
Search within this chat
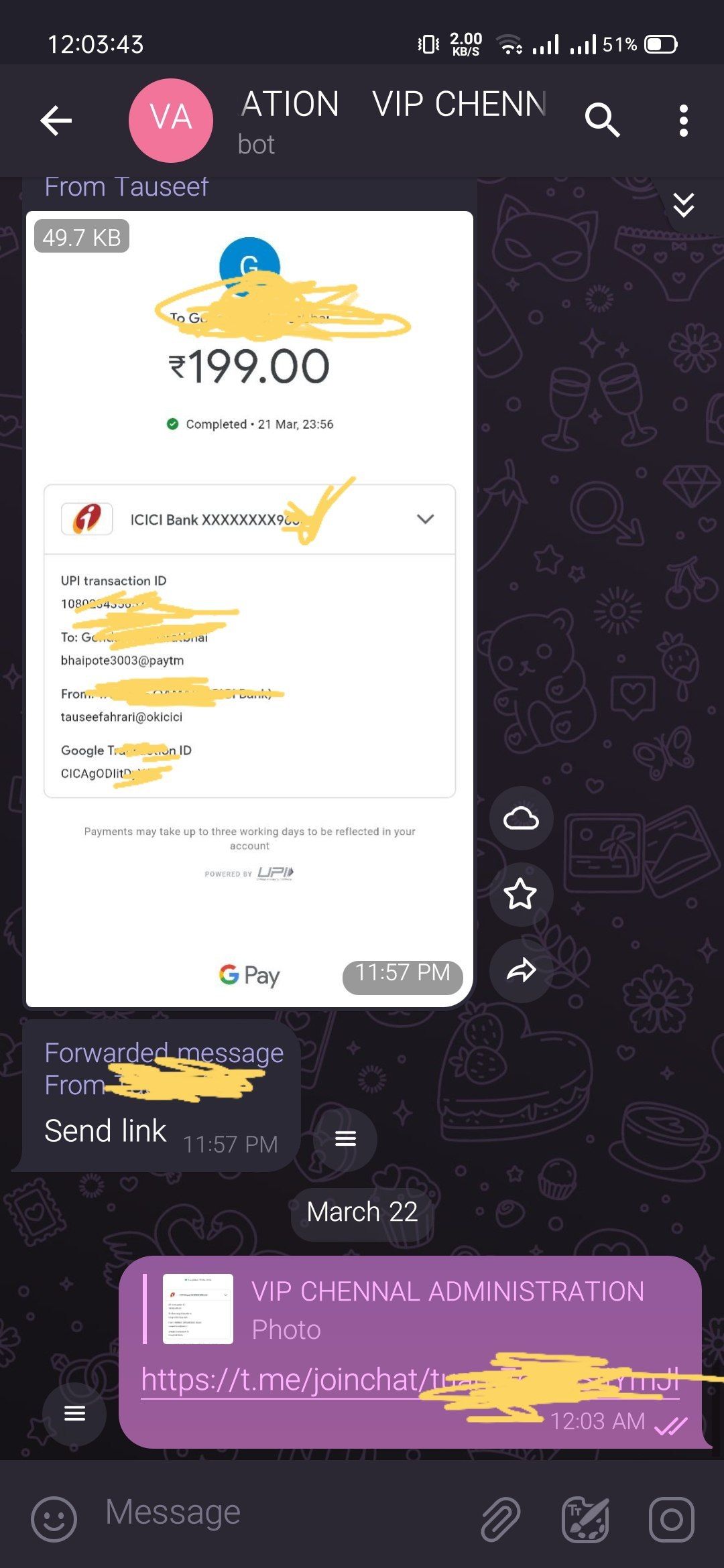pyautogui.click(x=601, y=121)
